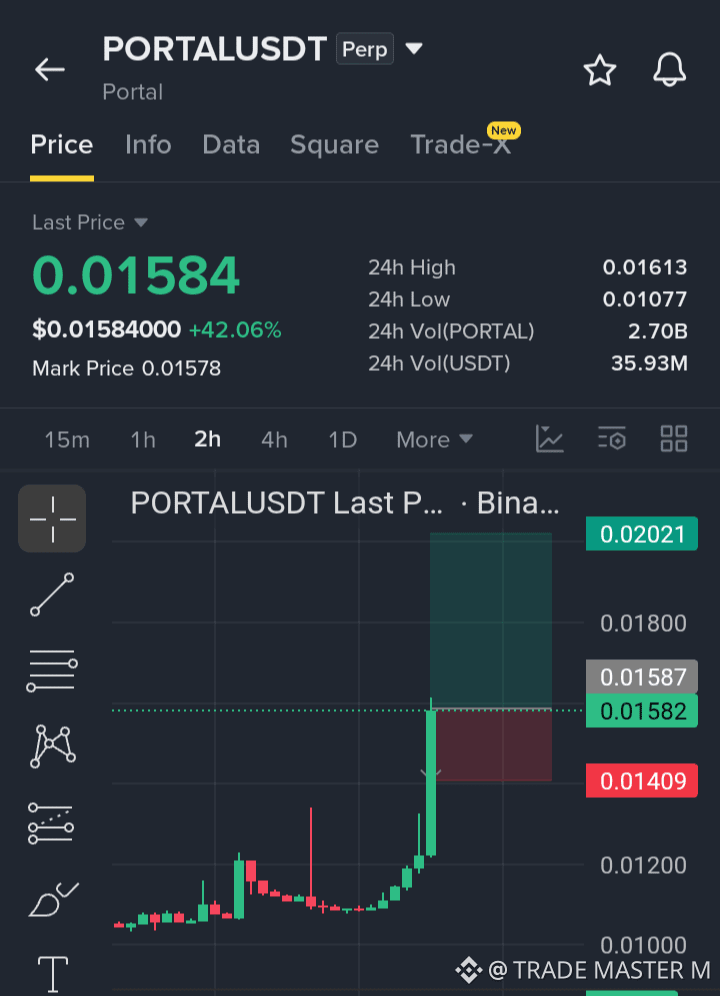Select the brush drawing tool
Screen dimensions: 720x996
coord(53,899)
